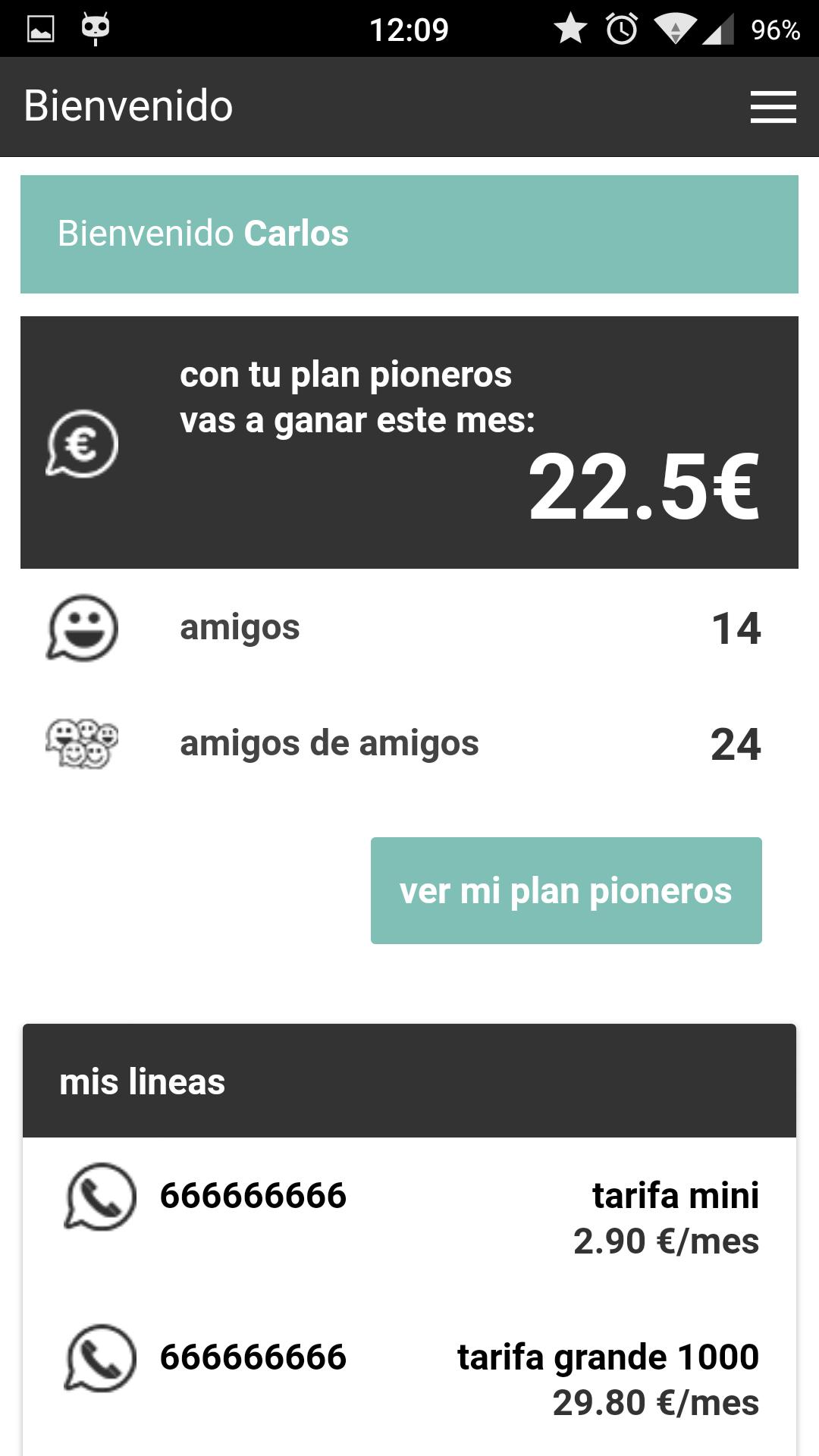Tap the Wi-Fi indicator in the status bar
The height and width of the screenshot is (1456, 819).
(674, 29)
